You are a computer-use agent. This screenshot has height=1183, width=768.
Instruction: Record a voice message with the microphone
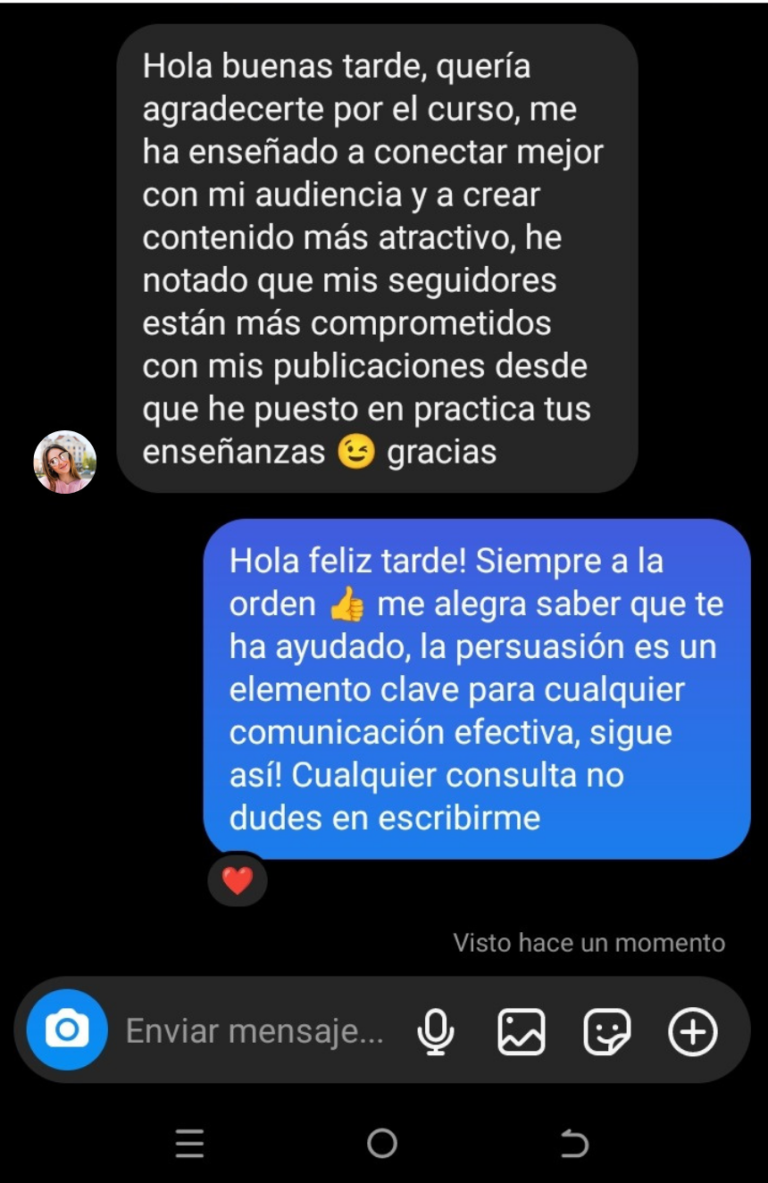click(435, 1030)
